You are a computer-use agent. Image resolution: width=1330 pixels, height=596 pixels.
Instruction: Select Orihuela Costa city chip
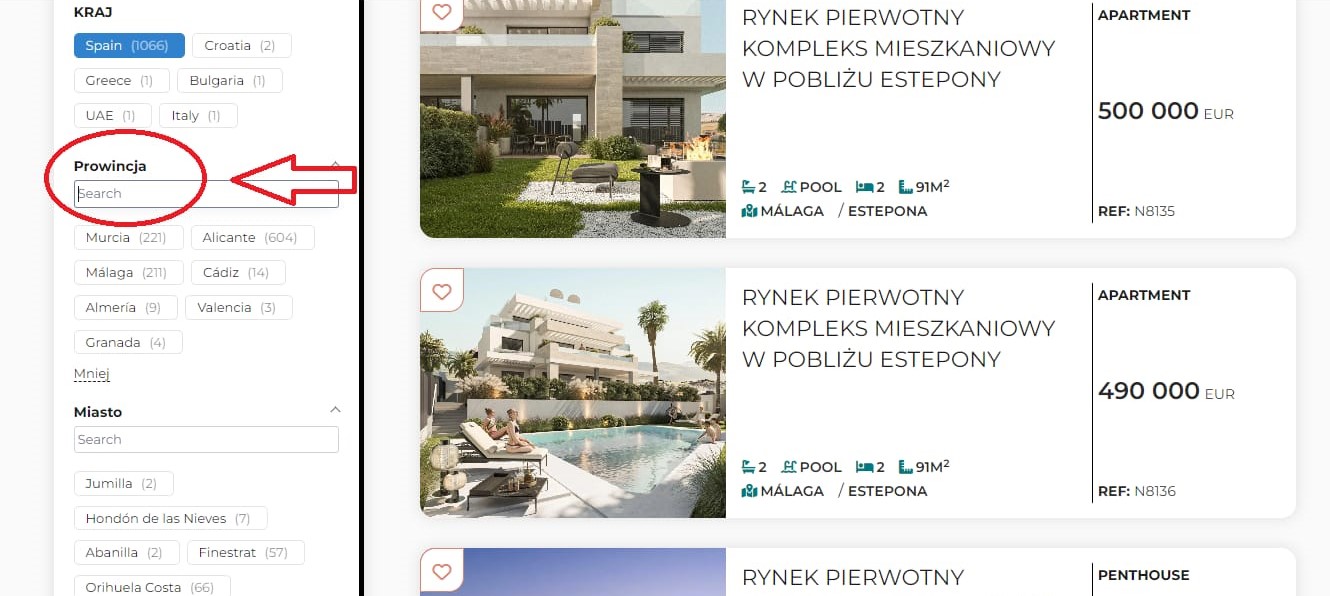pos(151,587)
